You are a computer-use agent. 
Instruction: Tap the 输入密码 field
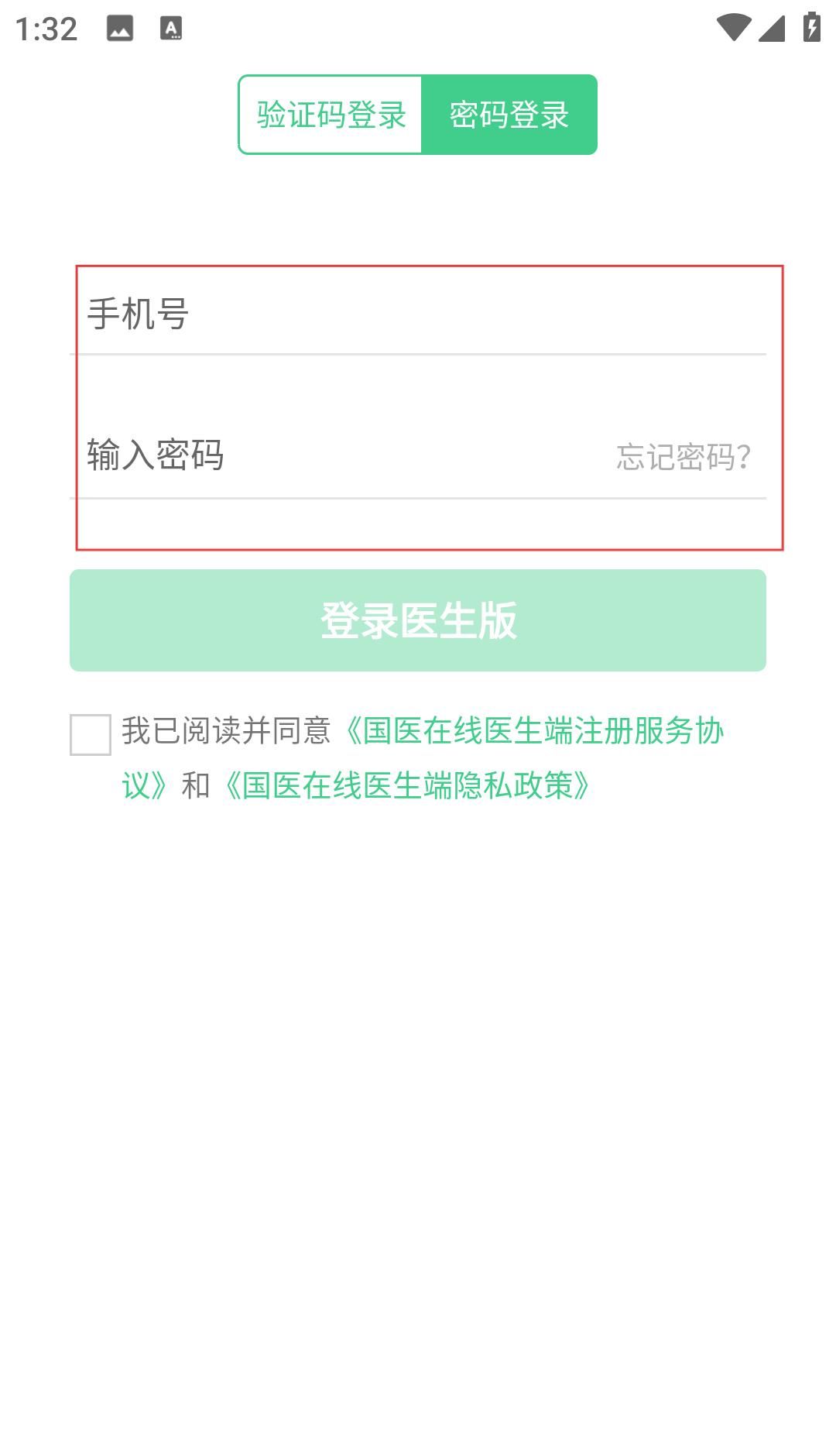pyautogui.click(x=341, y=455)
